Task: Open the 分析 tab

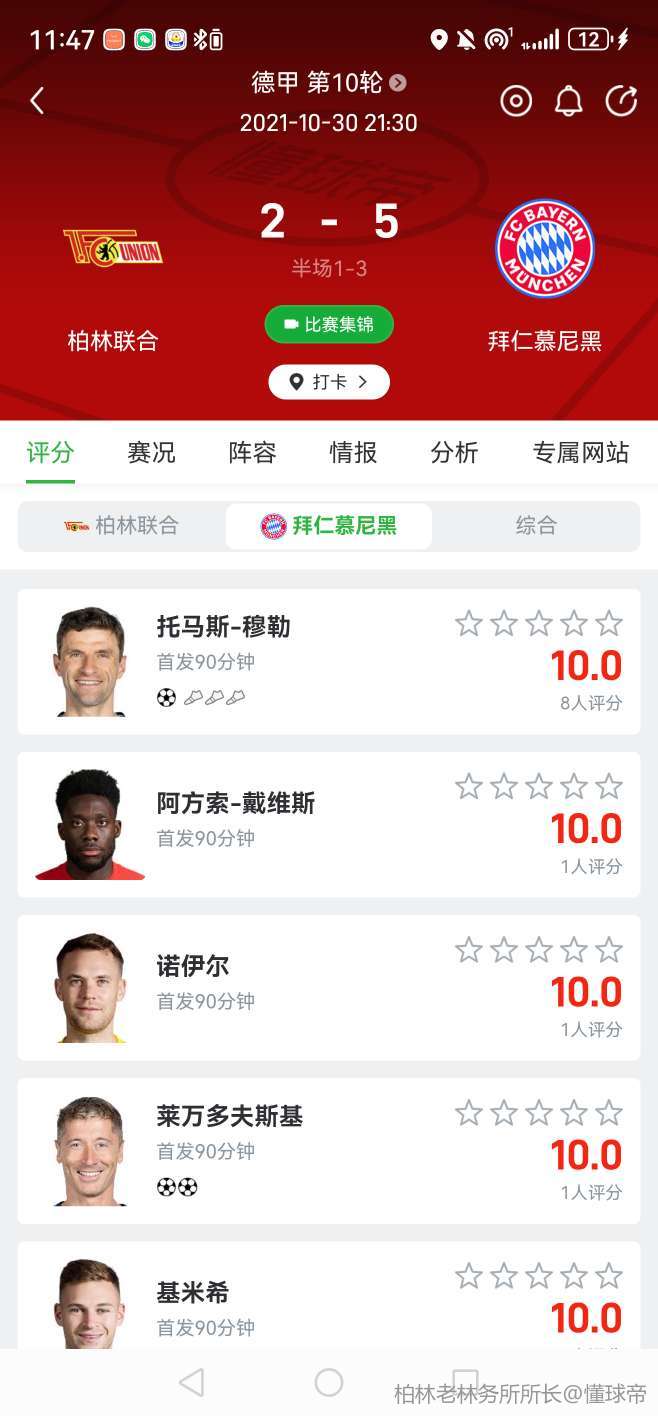Action: pyautogui.click(x=454, y=453)
